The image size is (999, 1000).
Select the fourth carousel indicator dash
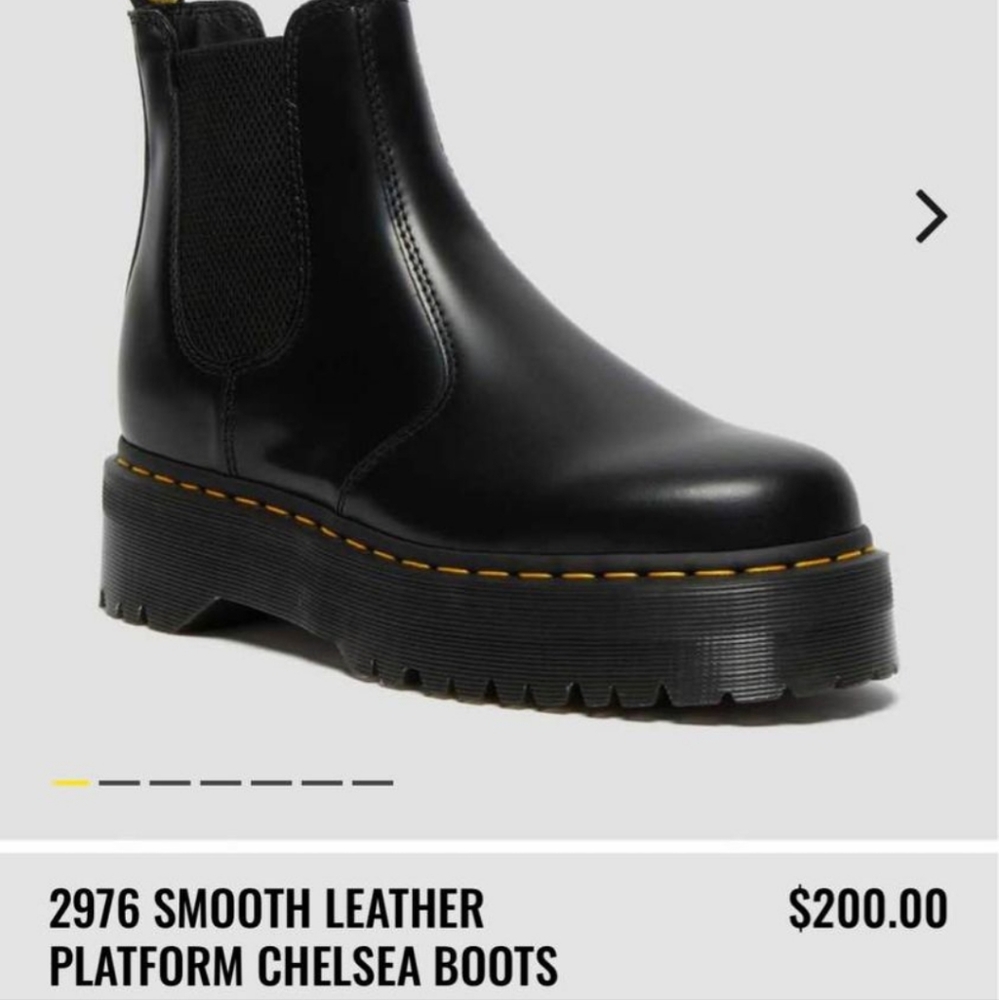click(x=219, y=782)
